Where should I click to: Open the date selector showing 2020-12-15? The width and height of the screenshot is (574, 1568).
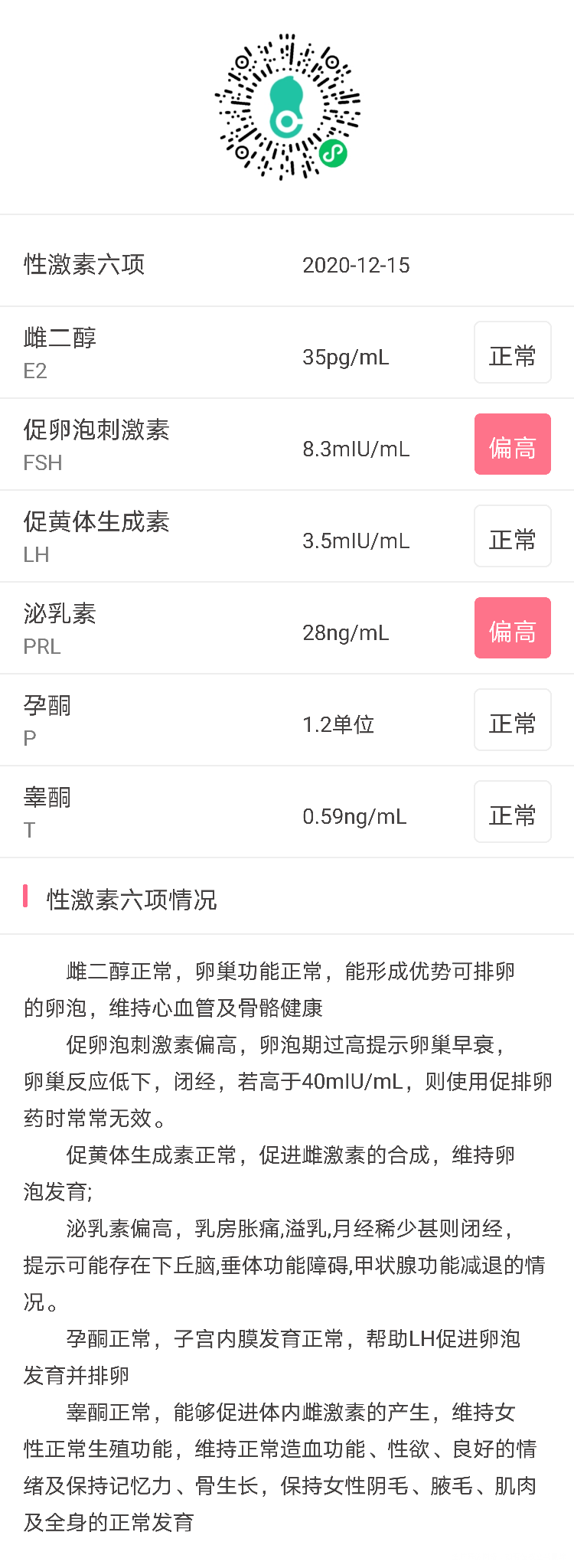[357, 266]
